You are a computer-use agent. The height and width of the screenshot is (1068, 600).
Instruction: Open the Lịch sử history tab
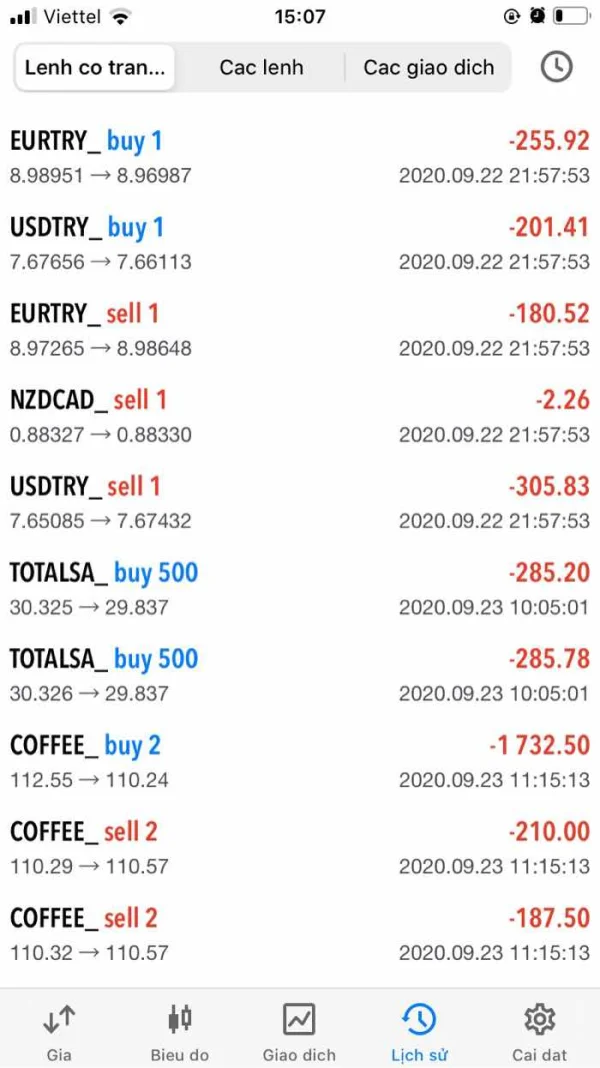click(419, 1032)
